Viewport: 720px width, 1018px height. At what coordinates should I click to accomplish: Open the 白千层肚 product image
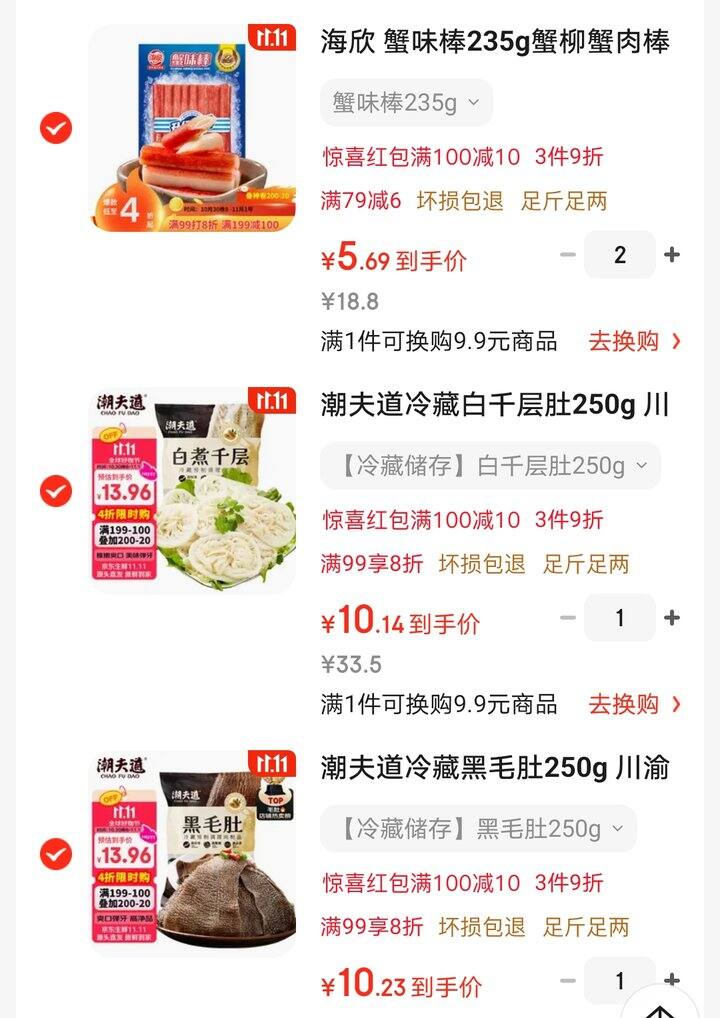[x=194, y=491]
